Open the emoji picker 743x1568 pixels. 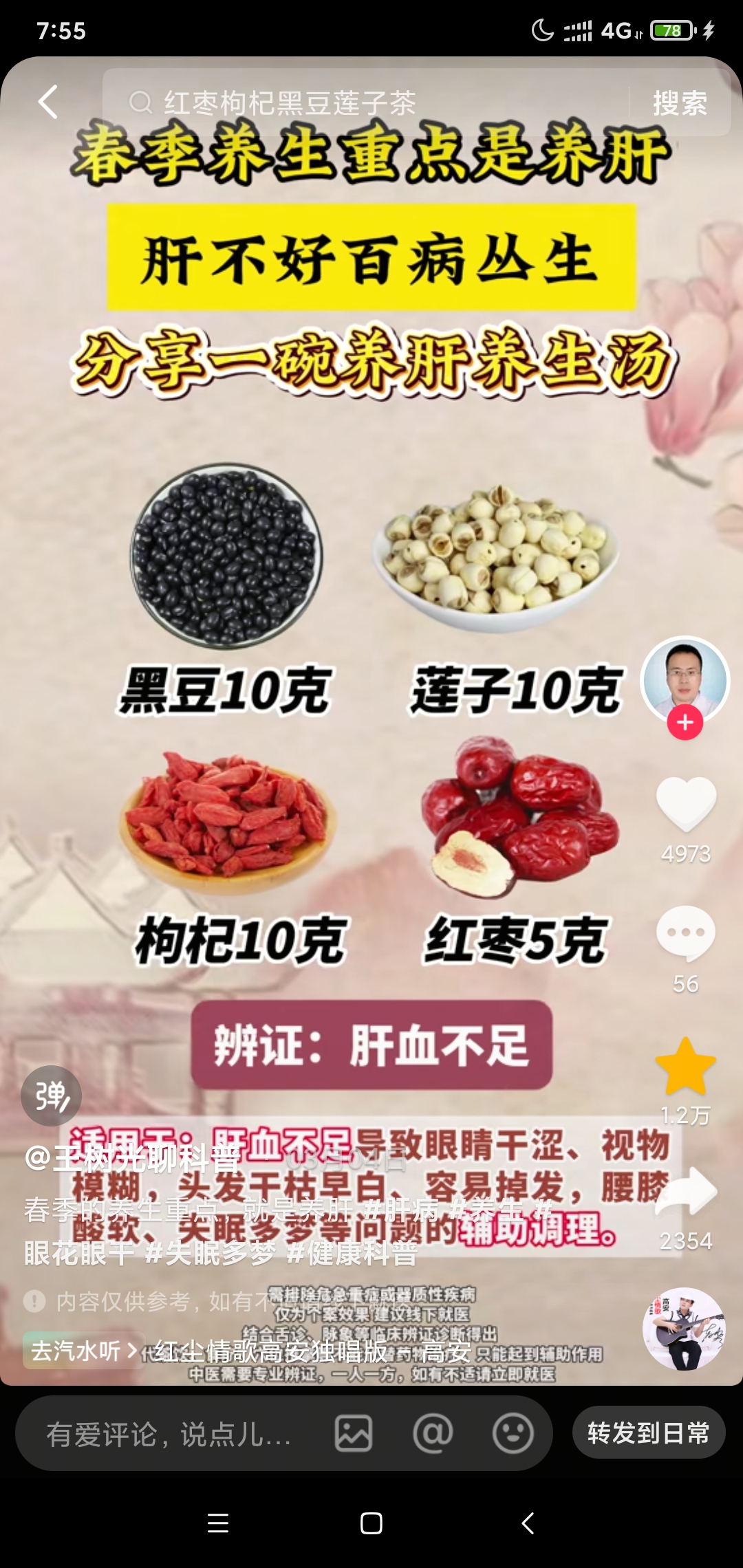[x=513, y=1434]
